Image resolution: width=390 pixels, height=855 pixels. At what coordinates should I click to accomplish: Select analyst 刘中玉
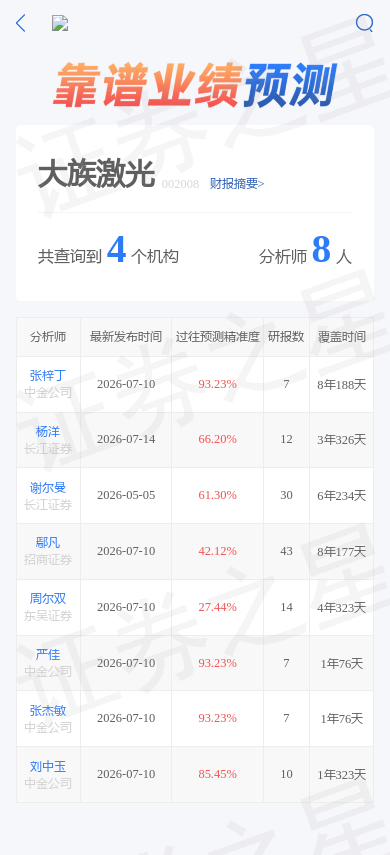pyautogui.click(x=48, y=766)
